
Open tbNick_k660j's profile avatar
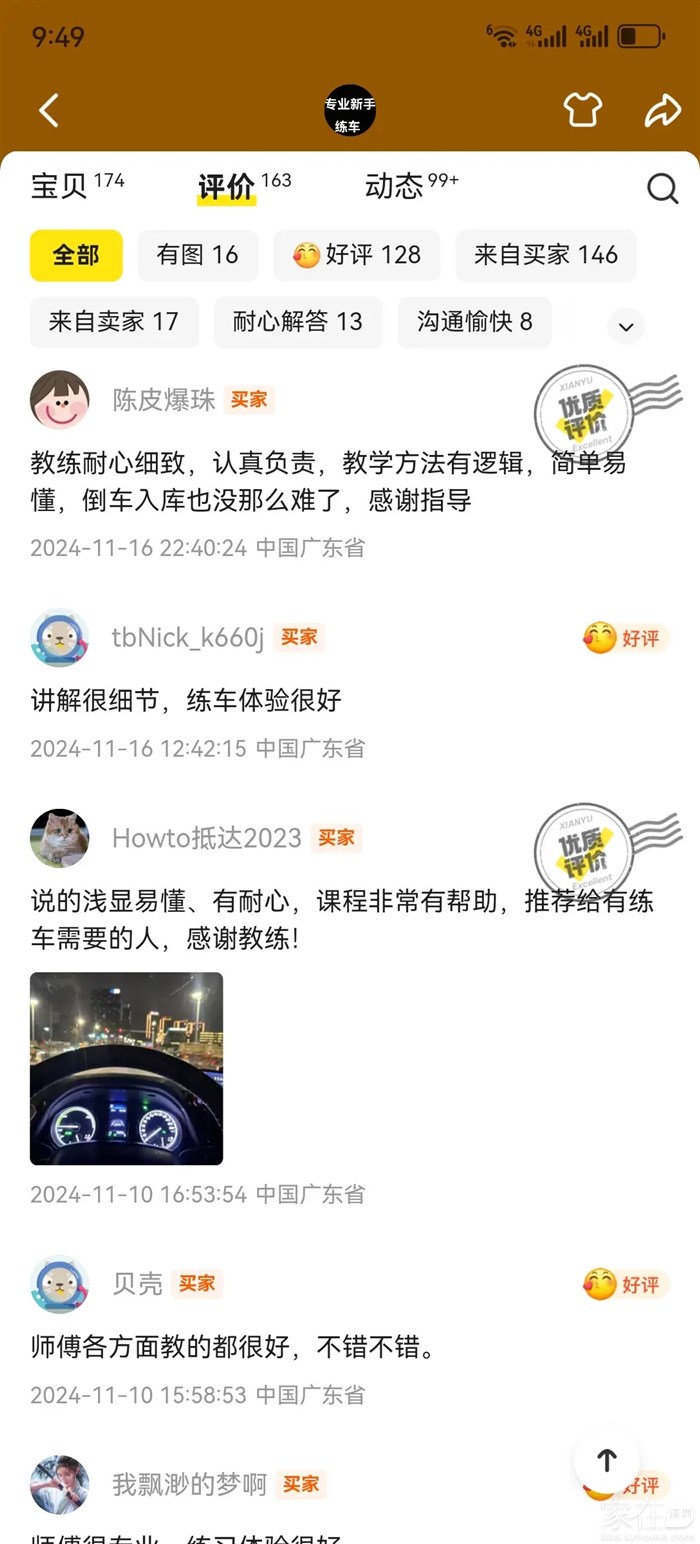(60, 638)
